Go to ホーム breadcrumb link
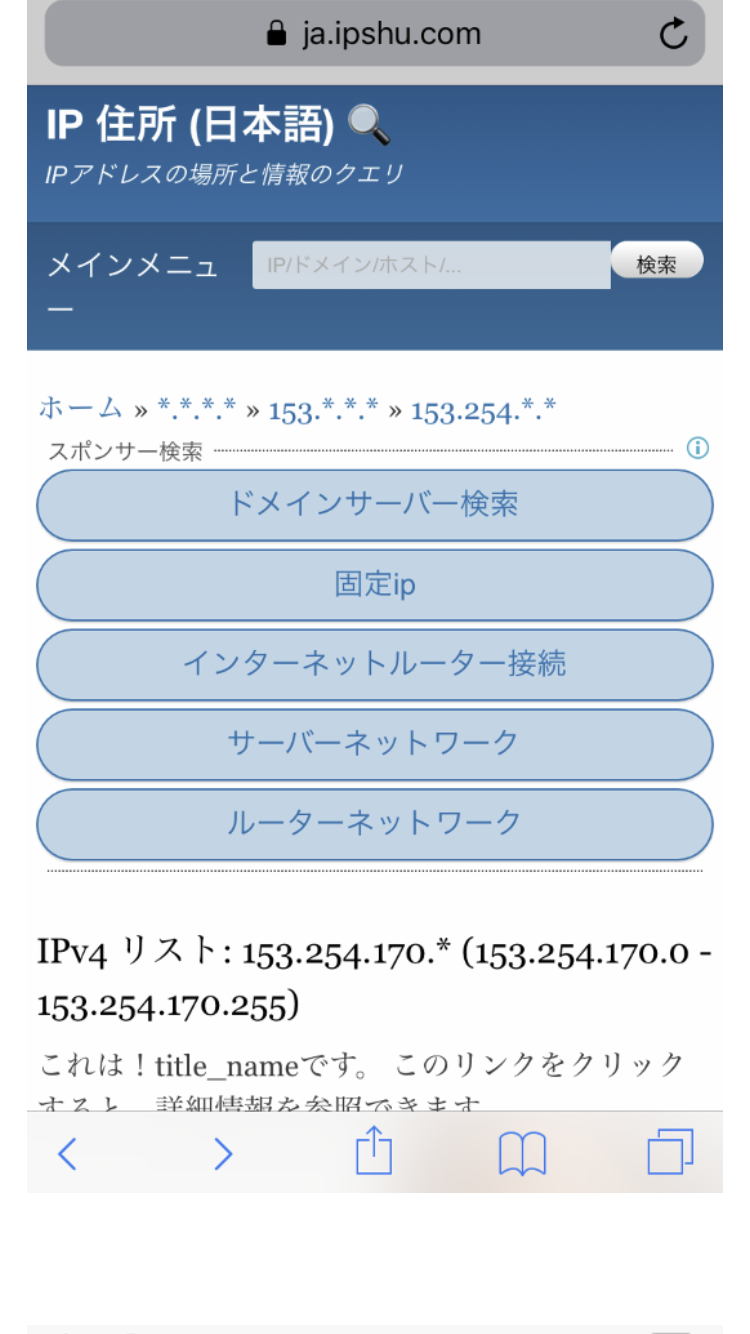Screen dimensions: 750x1334 pos(82,408)
